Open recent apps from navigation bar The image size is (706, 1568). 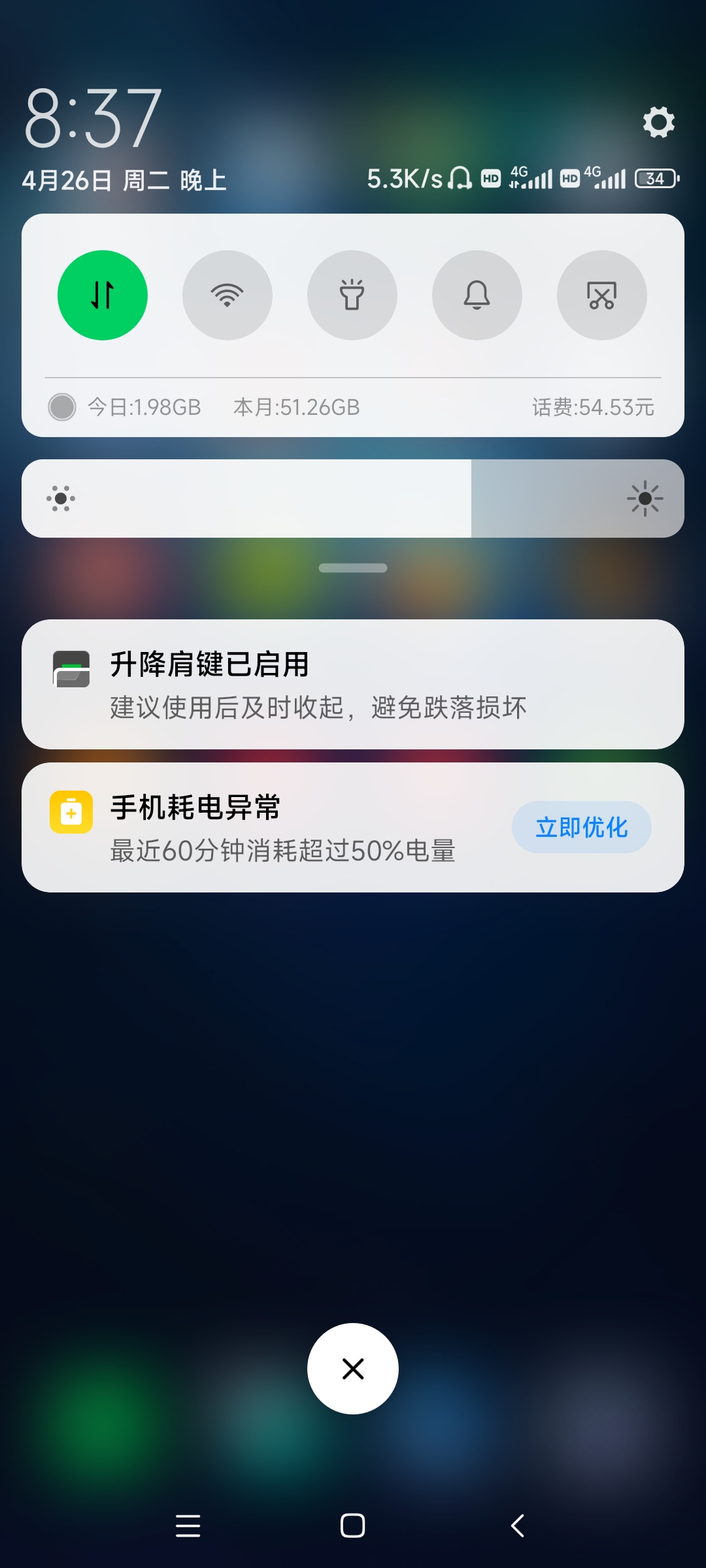188,1526
